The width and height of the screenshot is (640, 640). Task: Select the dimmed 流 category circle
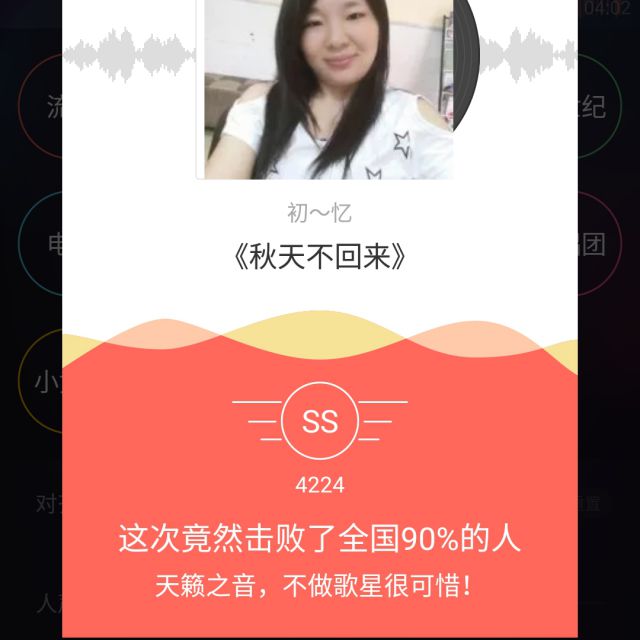coord(40,107)
